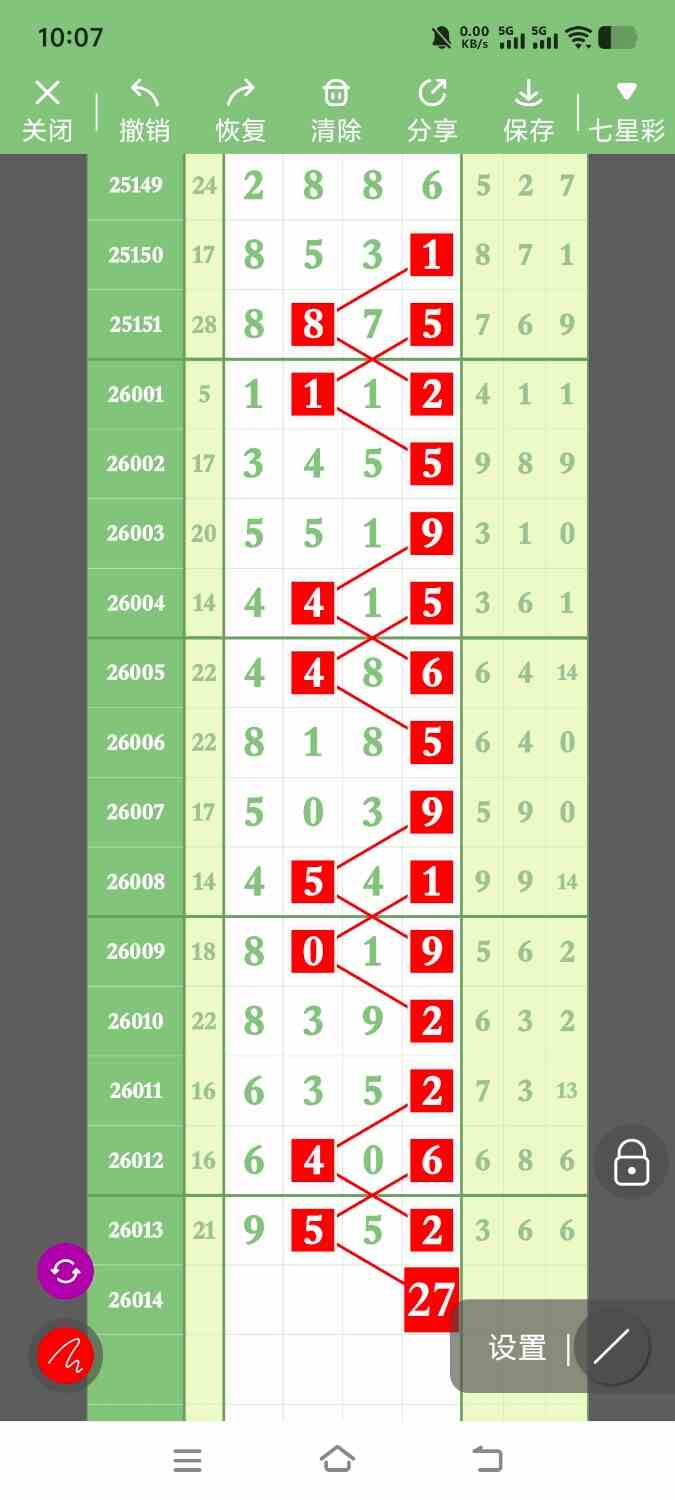
Task: Open the 七星彩 lottery type dropdown
Action: coord(626,111)
